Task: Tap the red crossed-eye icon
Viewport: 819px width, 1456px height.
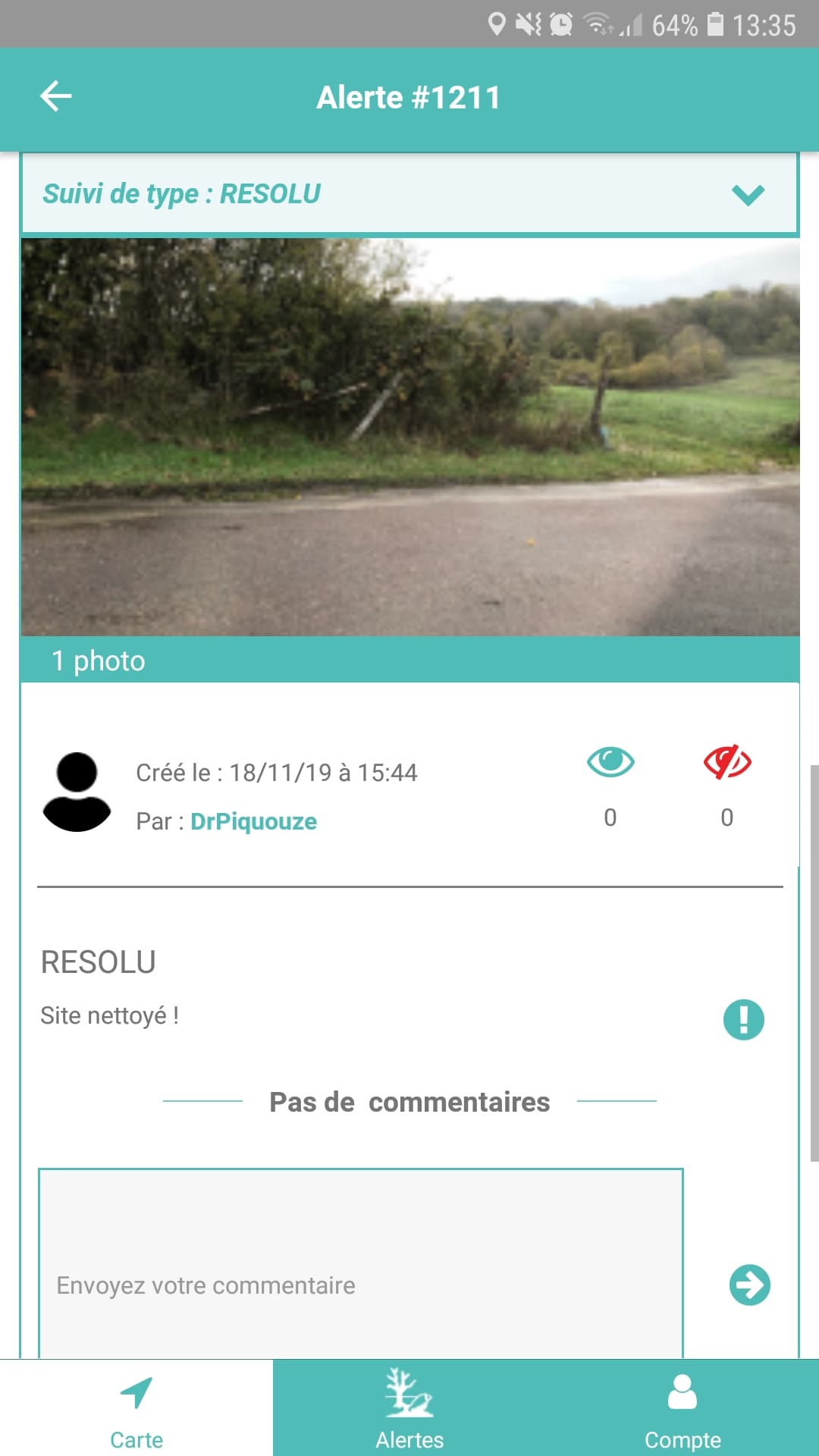Action: click(x=726, y=762)
